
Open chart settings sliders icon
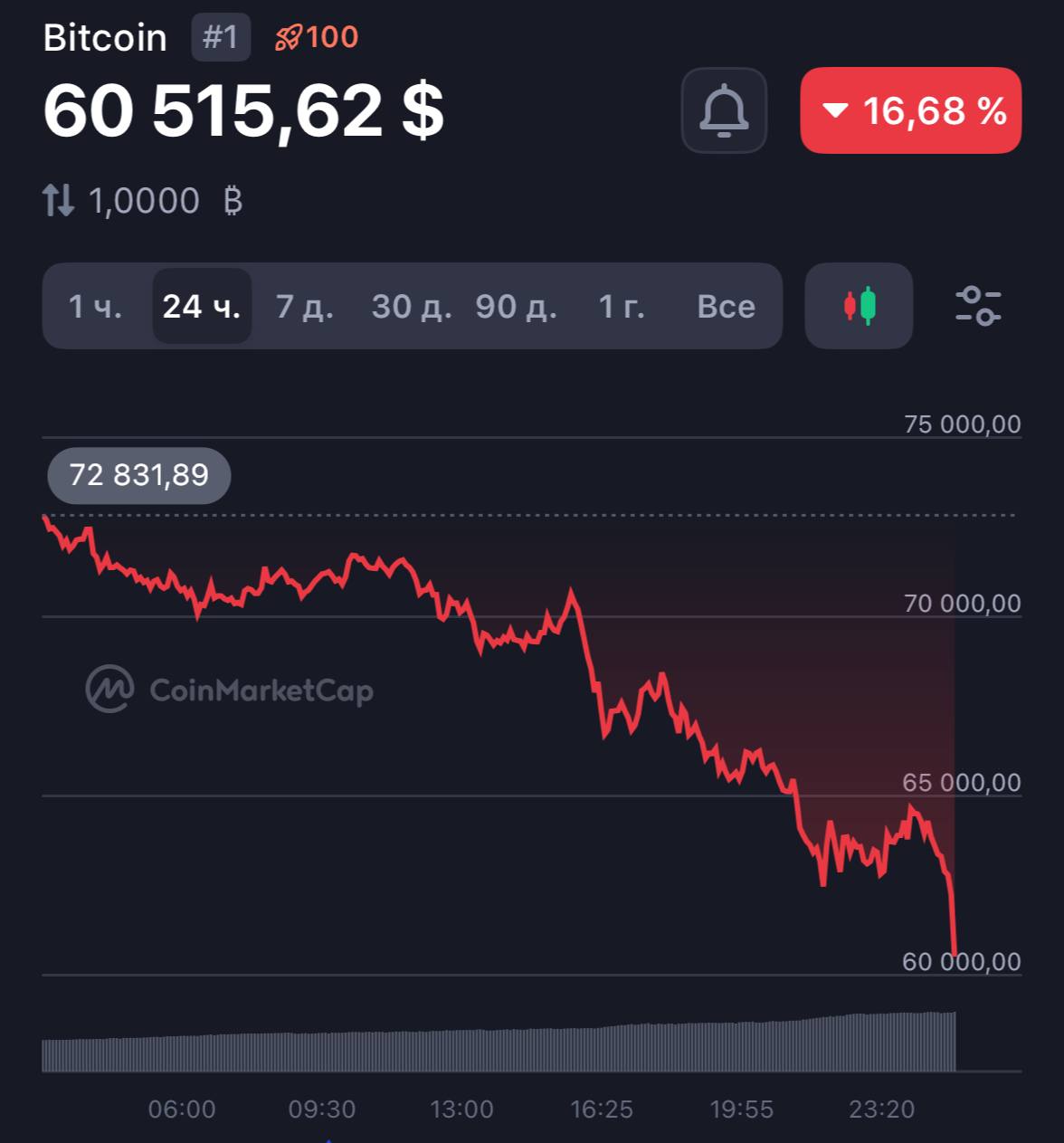[x=978, y=306]
